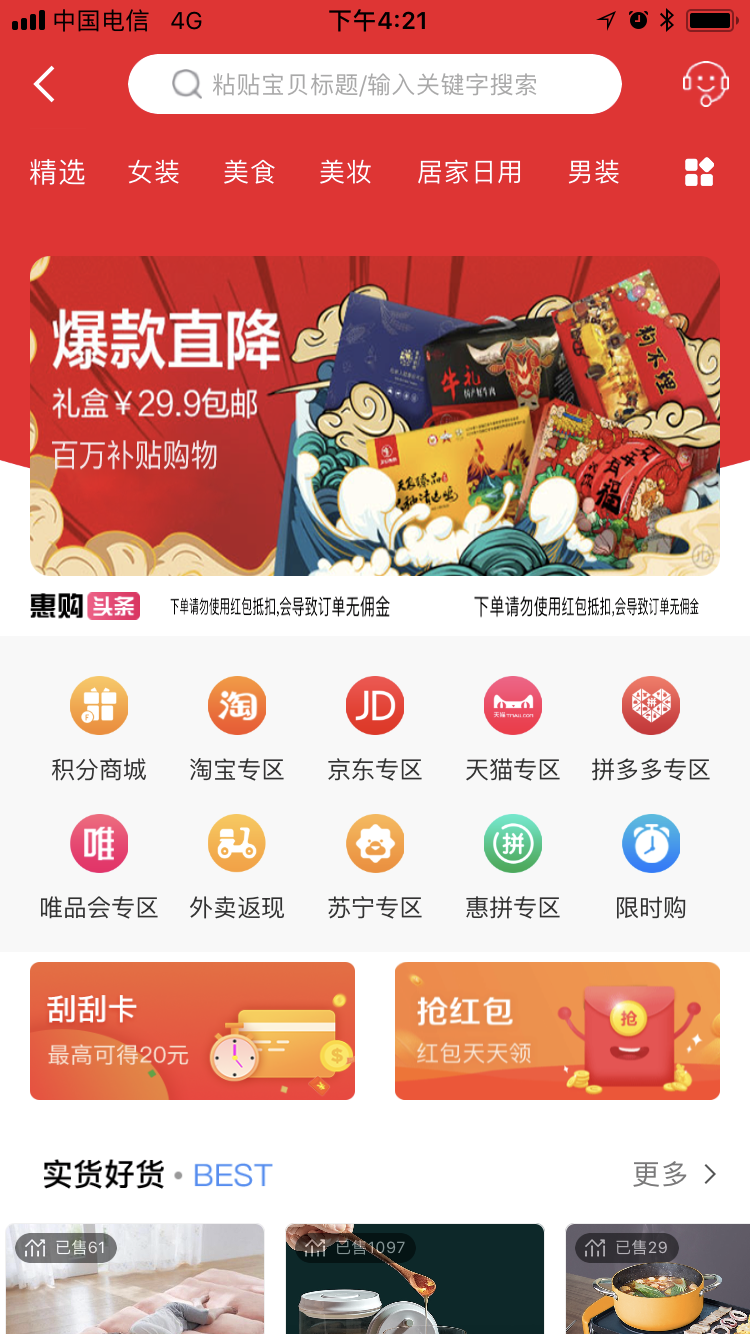Open 外卖返现
This screenshot has width=750, height=1334.
(x=237, y=865)
